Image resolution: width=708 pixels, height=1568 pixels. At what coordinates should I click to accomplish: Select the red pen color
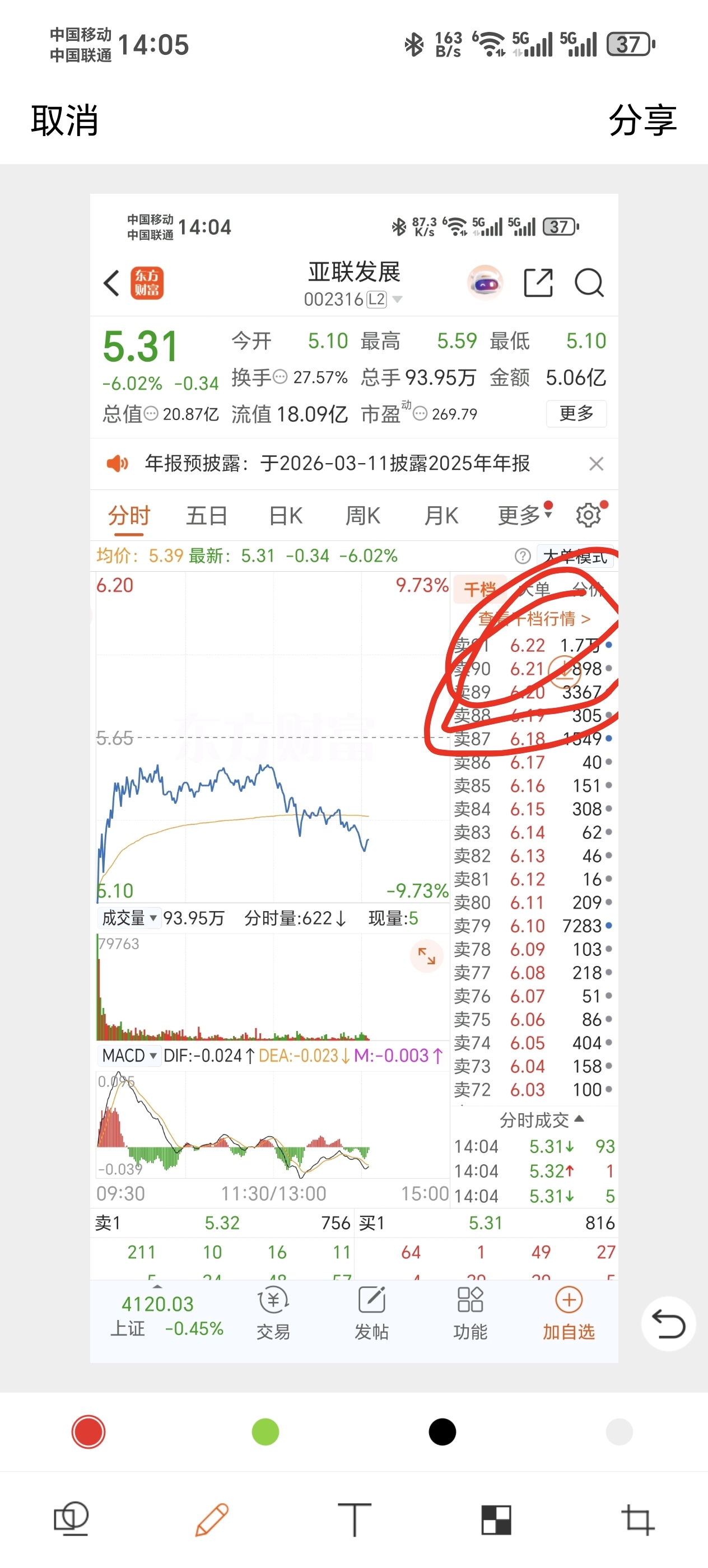[x=88, y=1432]
